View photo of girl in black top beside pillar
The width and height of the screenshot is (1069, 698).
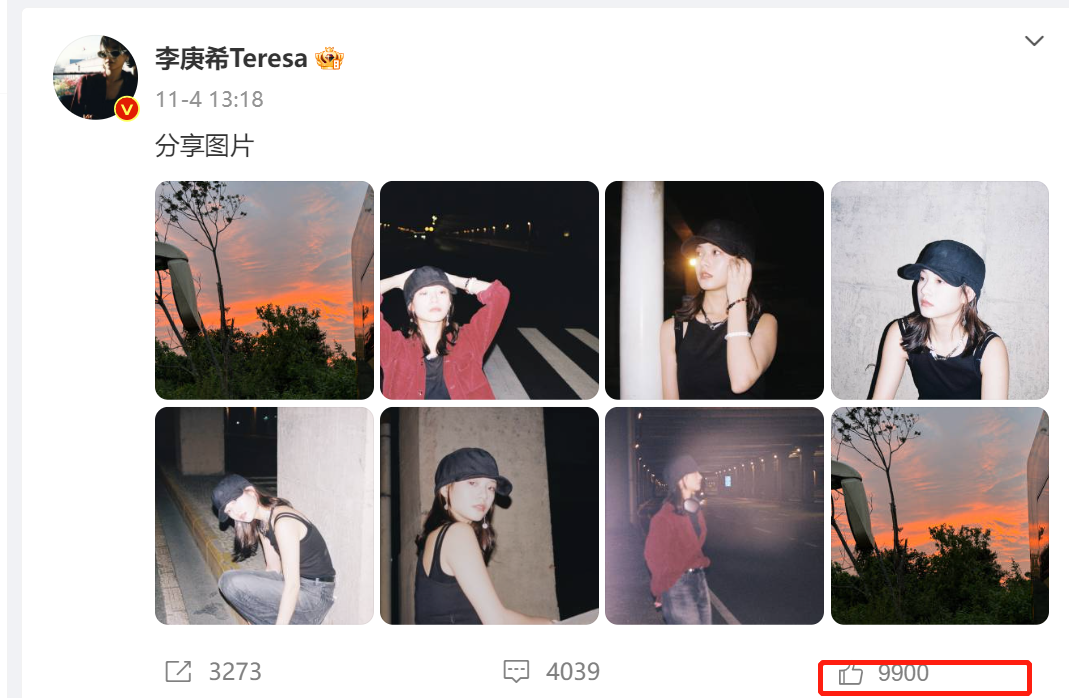coord(714,290)
